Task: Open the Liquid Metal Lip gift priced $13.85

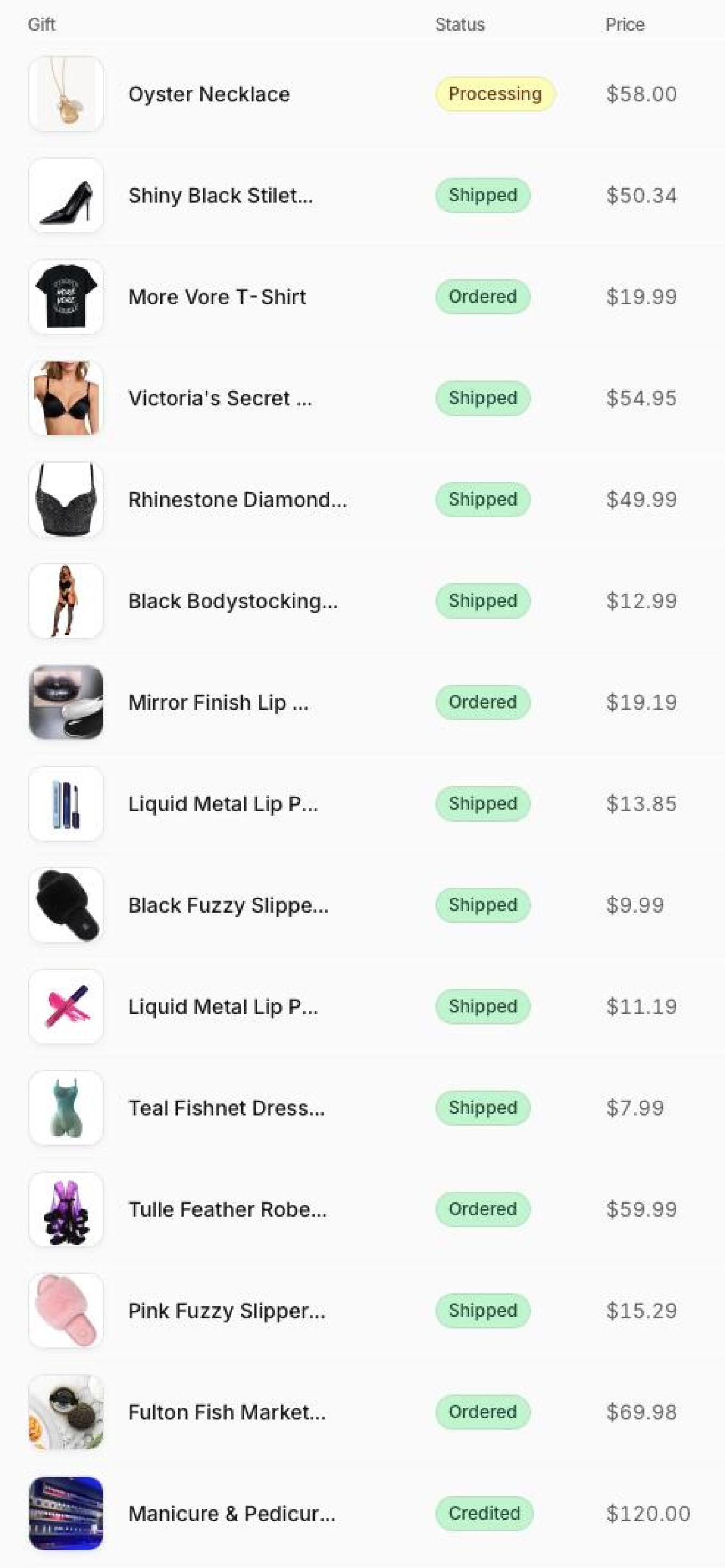Action: [x=222, y=803]
